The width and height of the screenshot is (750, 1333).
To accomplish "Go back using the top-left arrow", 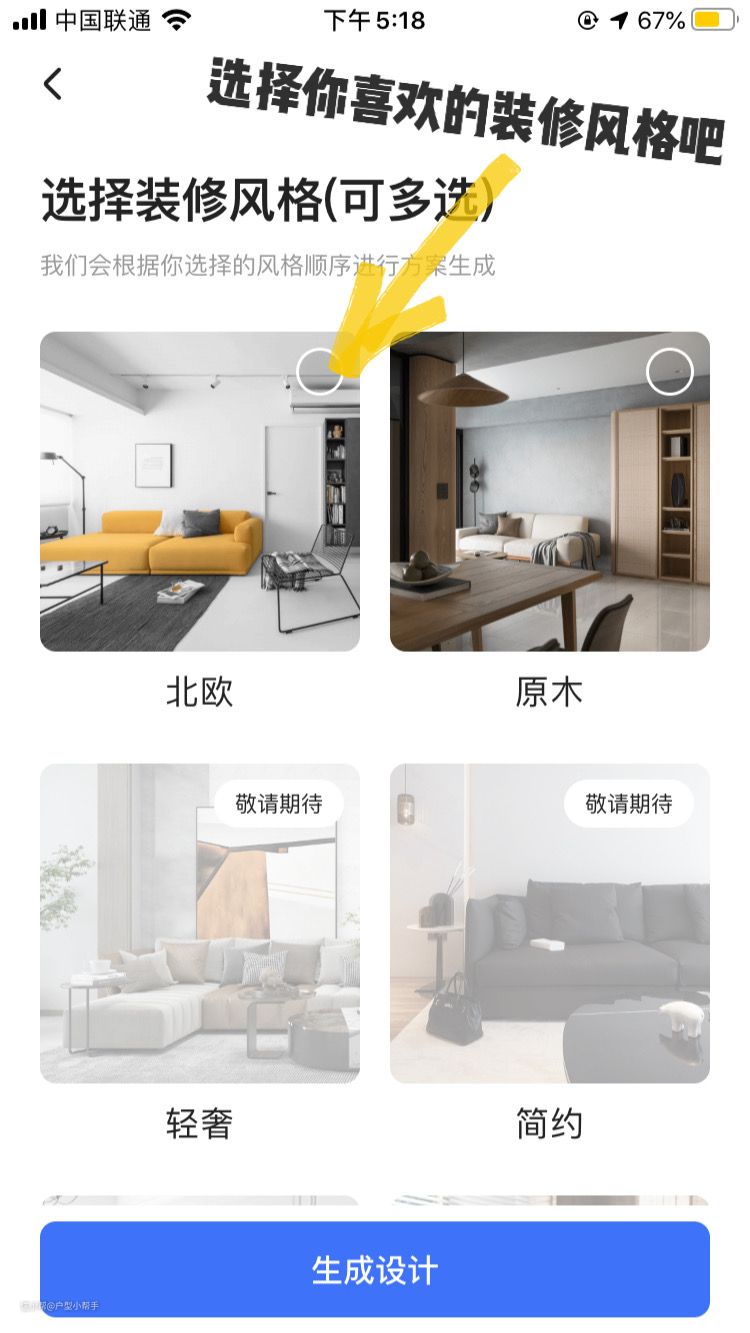I will [x=53, y=84].
